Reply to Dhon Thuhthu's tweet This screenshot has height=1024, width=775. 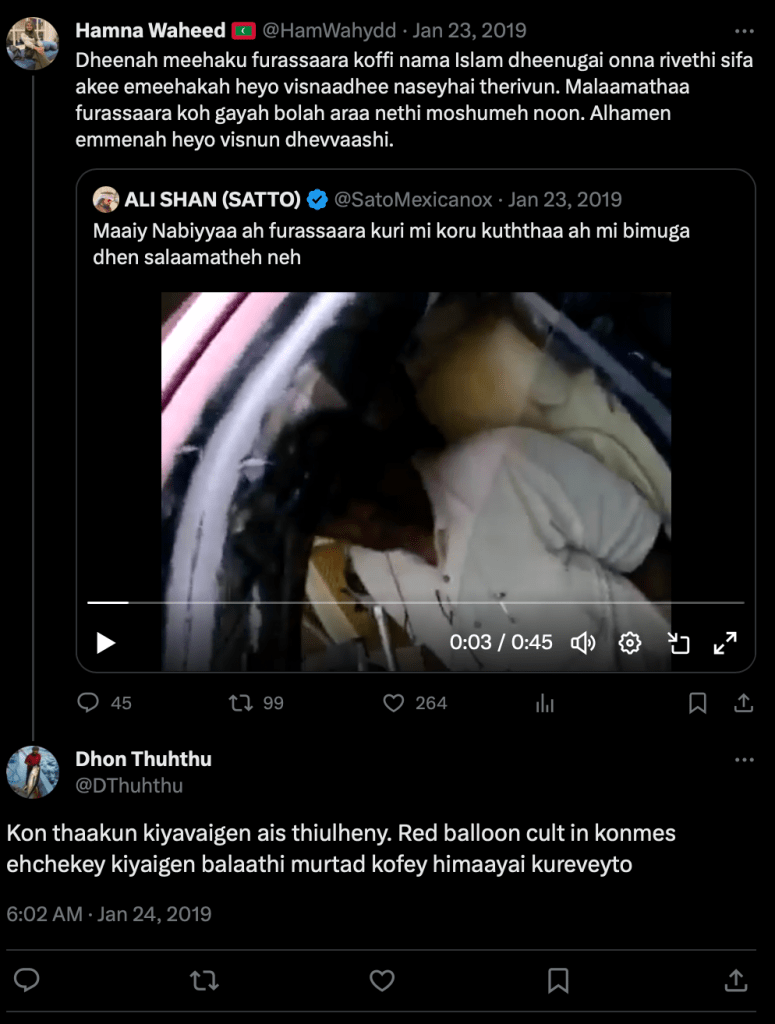[x=27, y=980]
